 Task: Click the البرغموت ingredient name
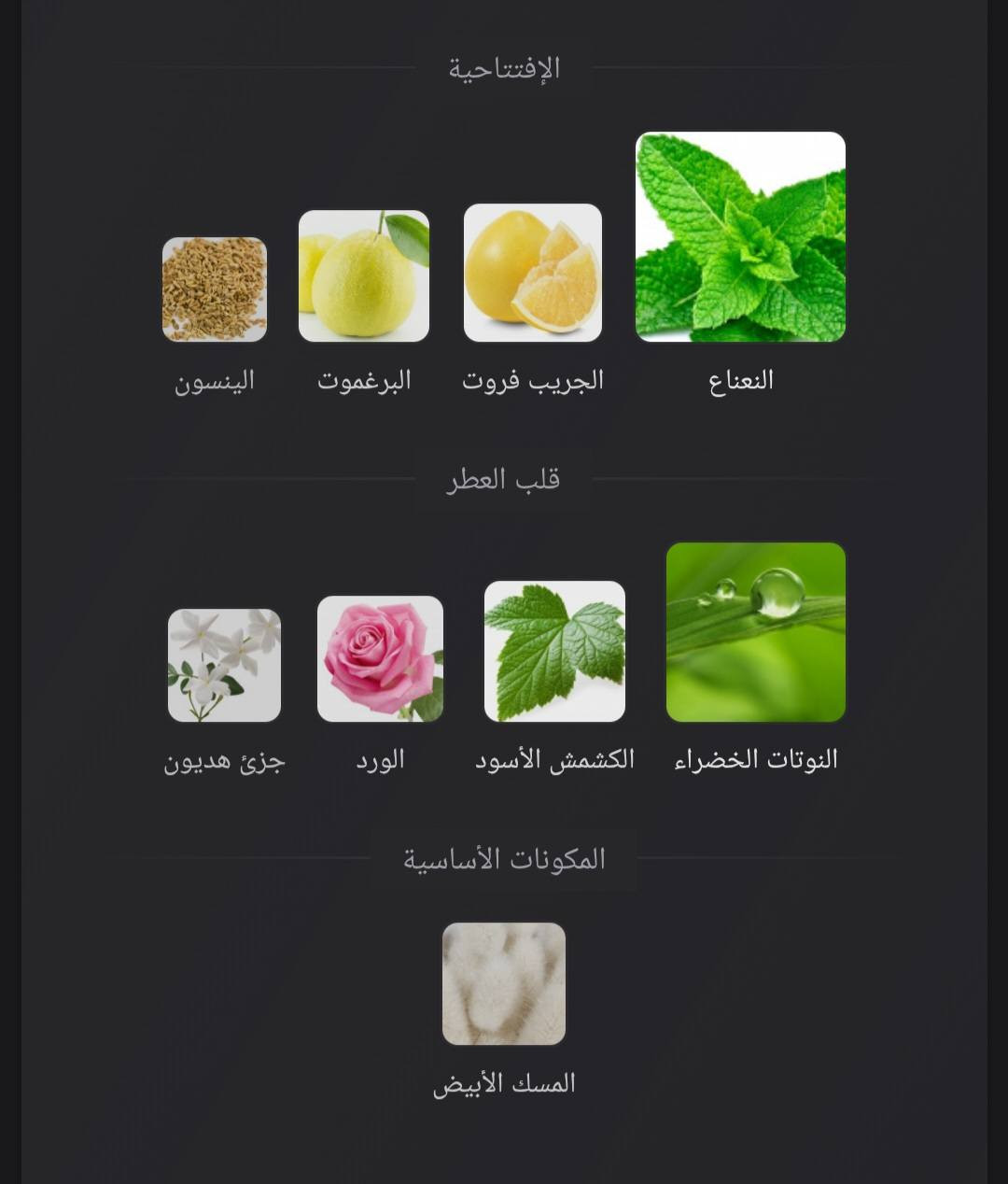pyautogui.click(x=363, y=379)
